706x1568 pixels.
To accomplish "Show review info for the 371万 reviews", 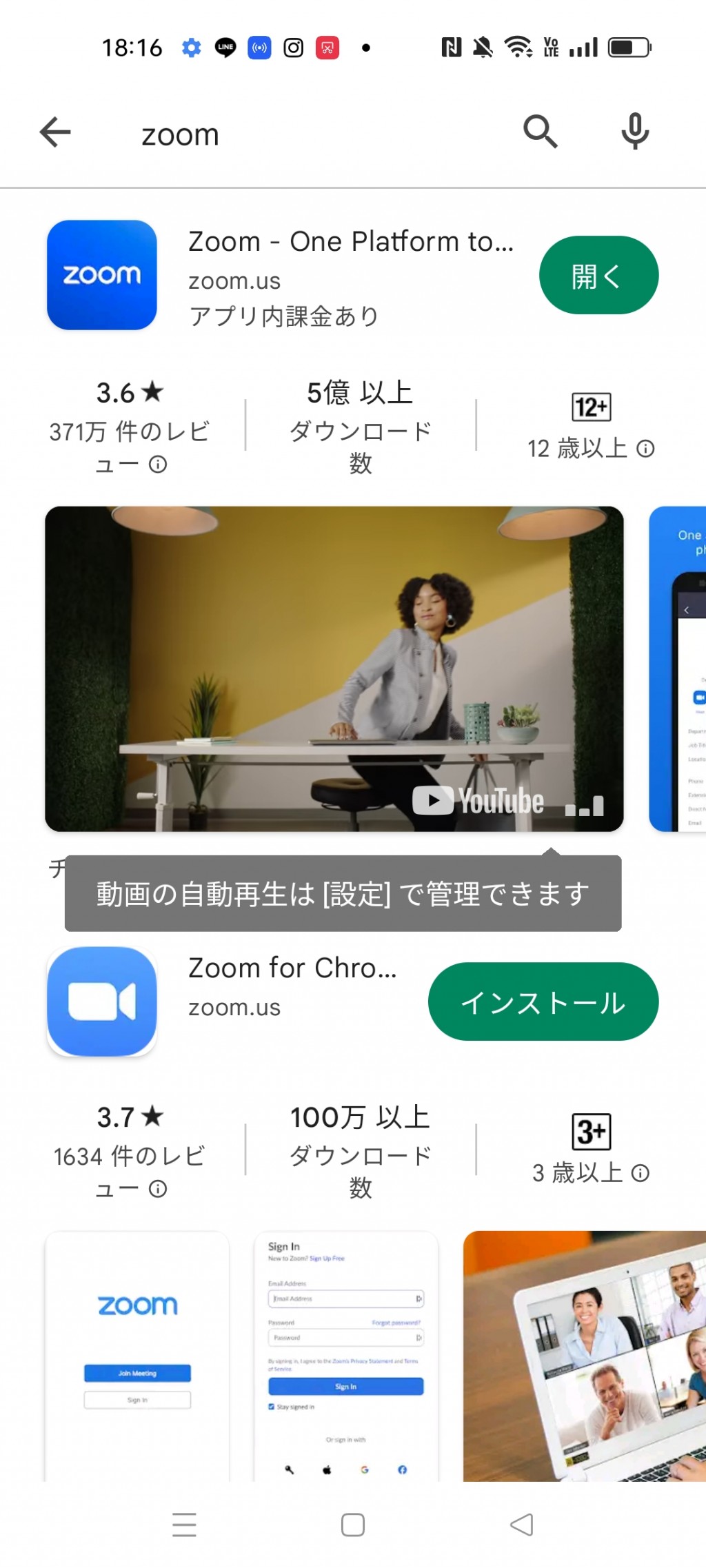I will tap(158, 465).
